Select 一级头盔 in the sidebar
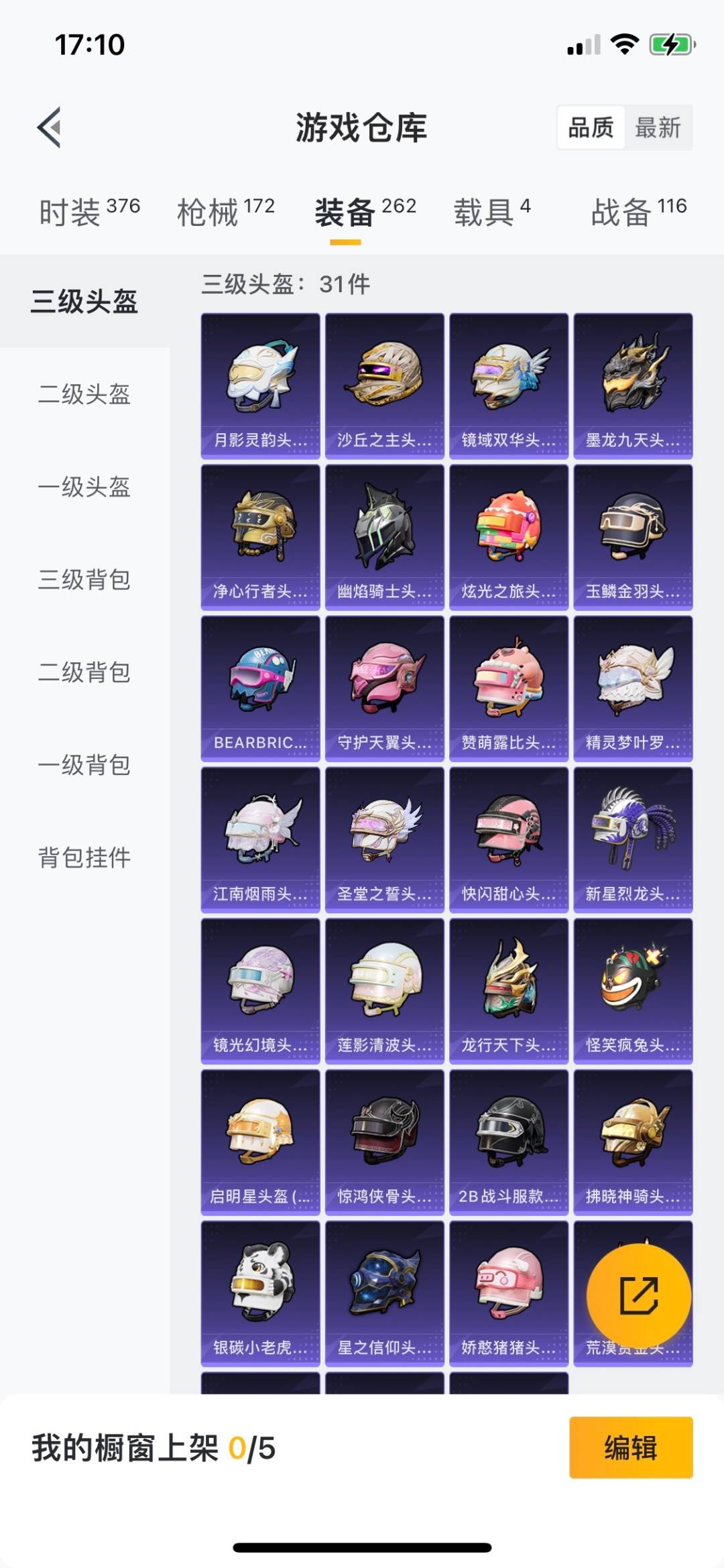Image resolution: width=724 pixels, height=1568 pixels. click(x=84, y=487)
